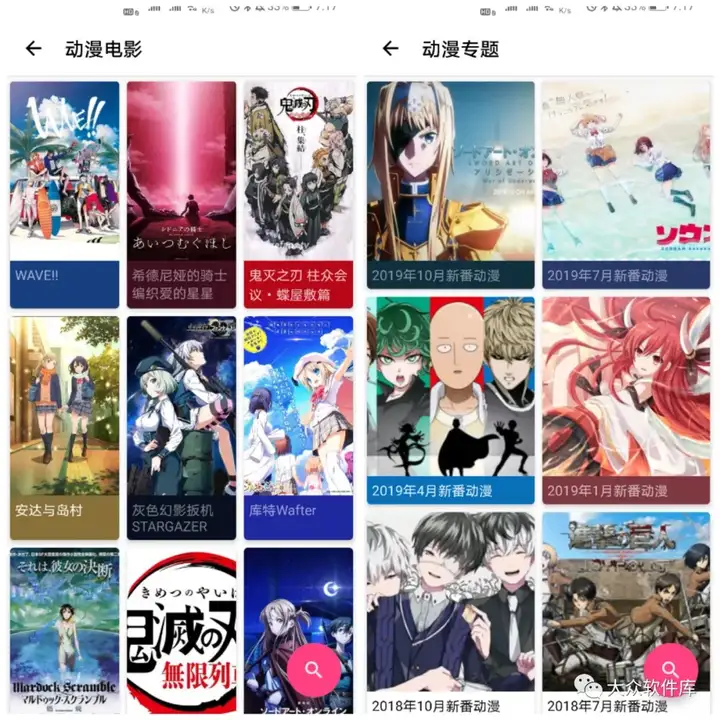
Task: Open the WAVE!! movie card
Action: tap(64, 180)
